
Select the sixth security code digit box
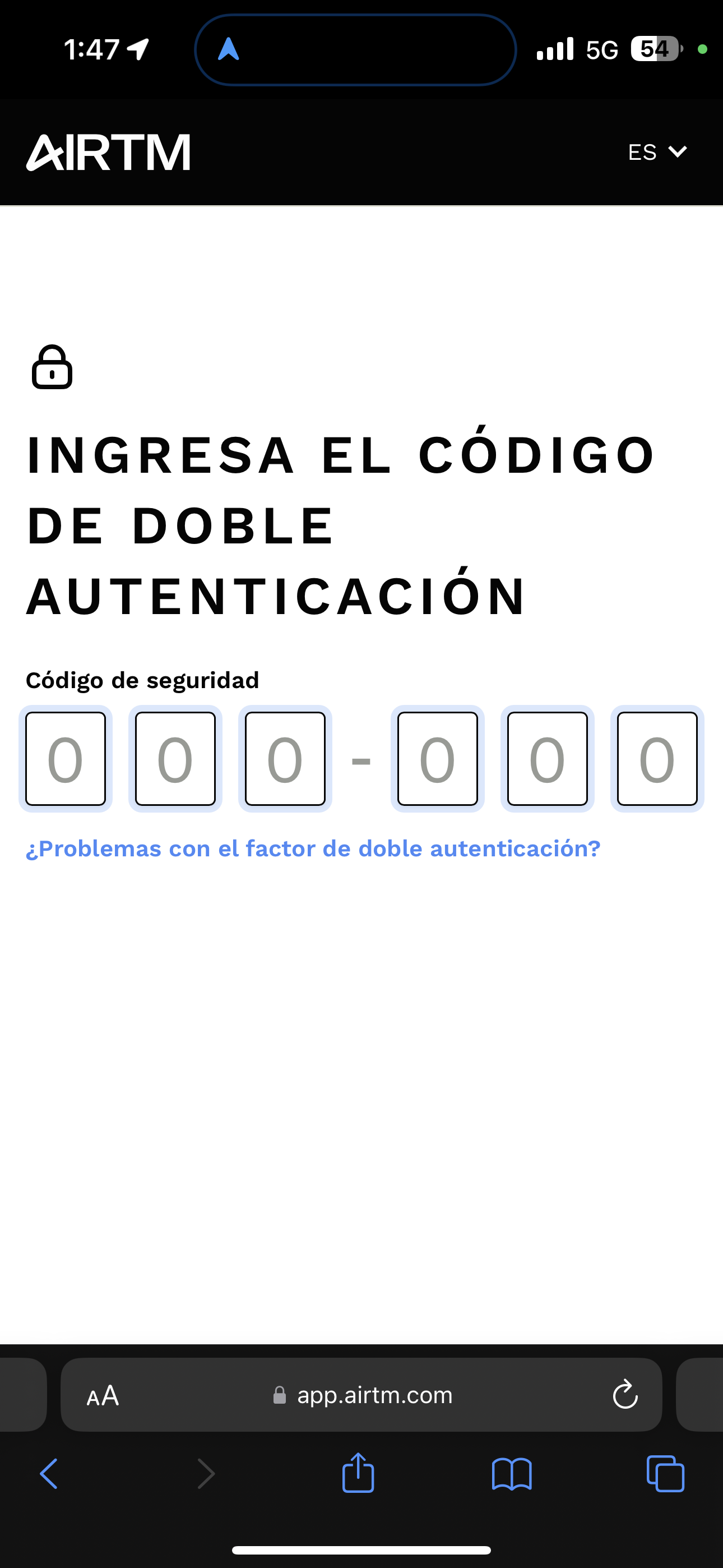657,758
